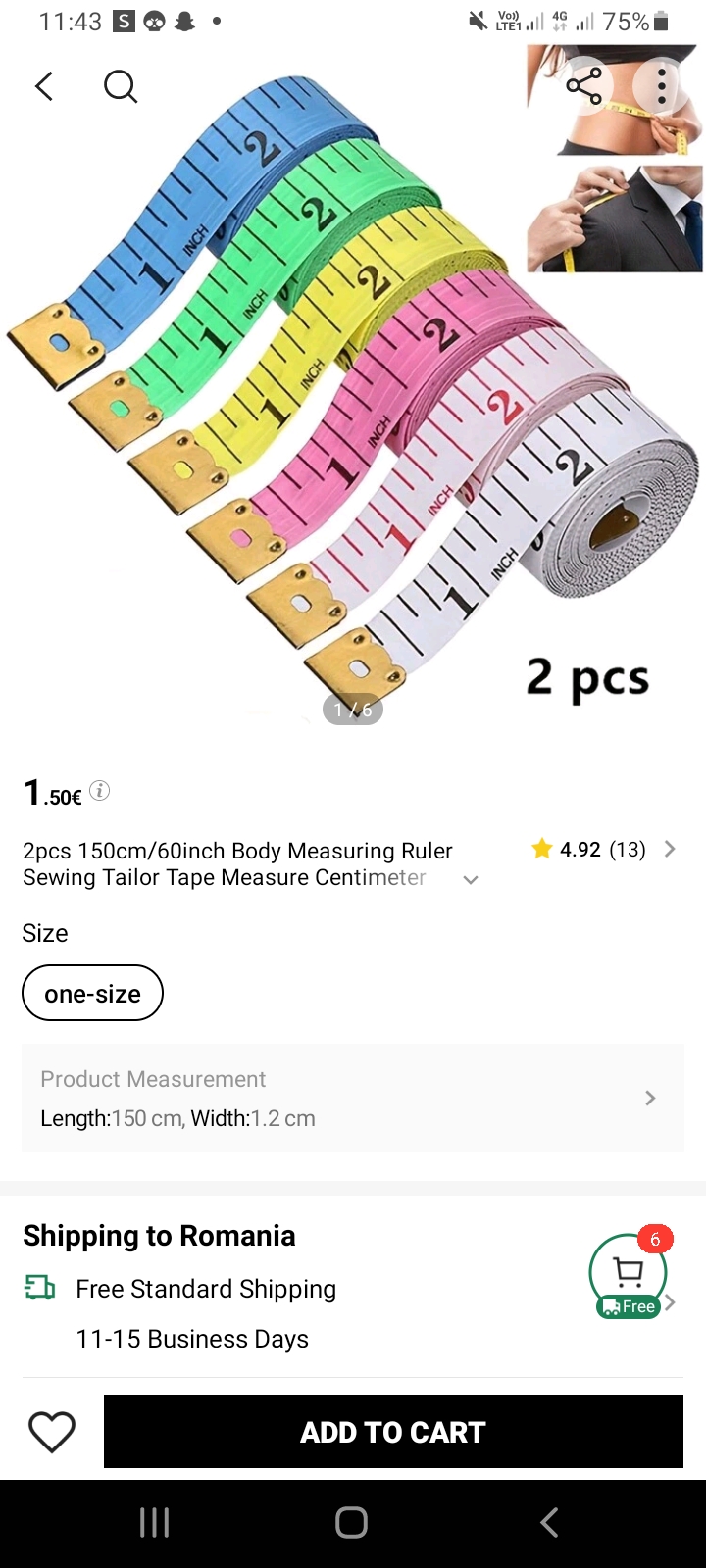The height and width of the screenshot is (1568, 706).
Task: Open the 4.92 rating reviews
Action: pyautogui.click(x=602, y=849)
